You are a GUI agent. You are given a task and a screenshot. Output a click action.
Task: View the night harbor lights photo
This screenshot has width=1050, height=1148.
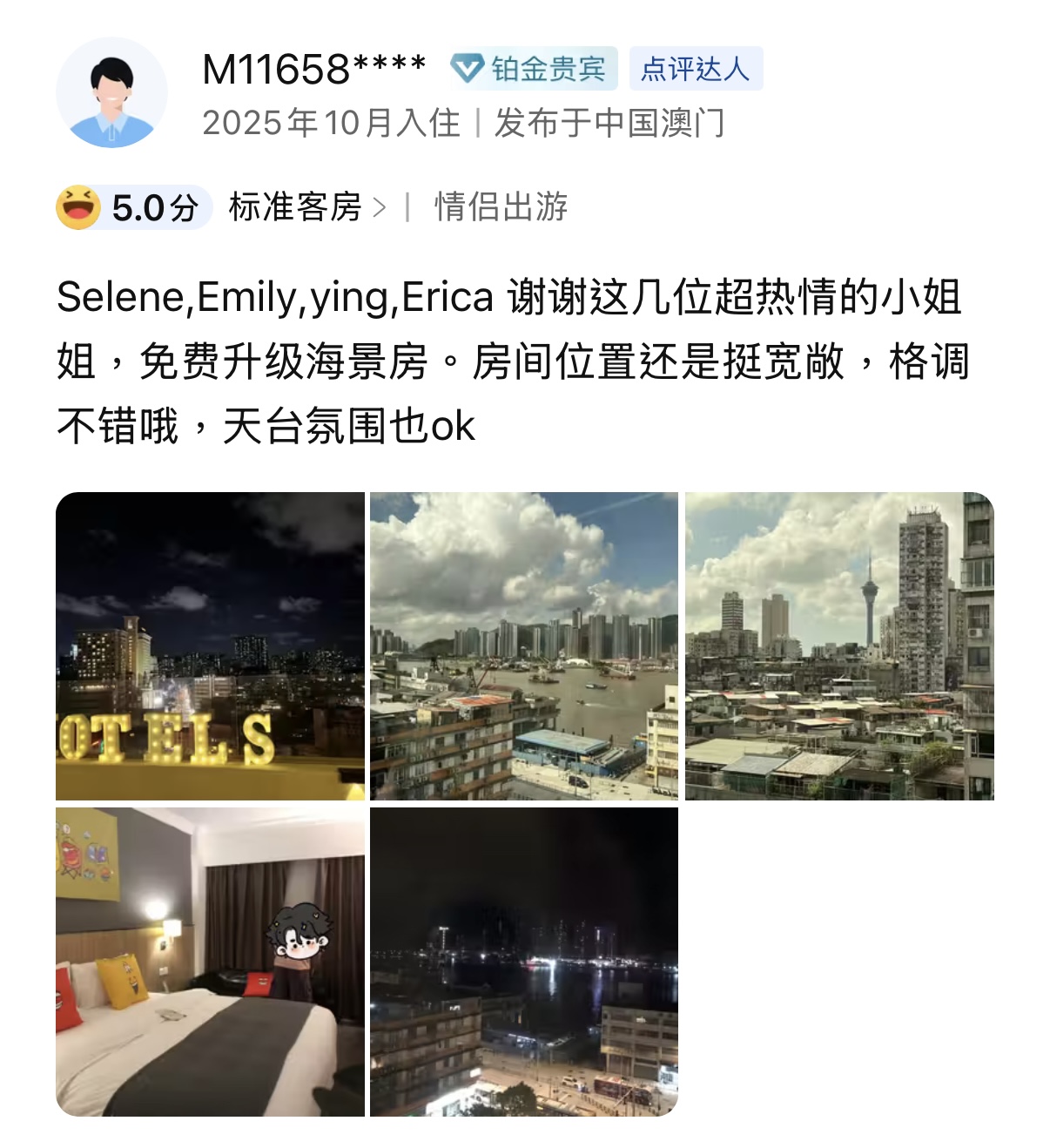[x=523, y=961]
